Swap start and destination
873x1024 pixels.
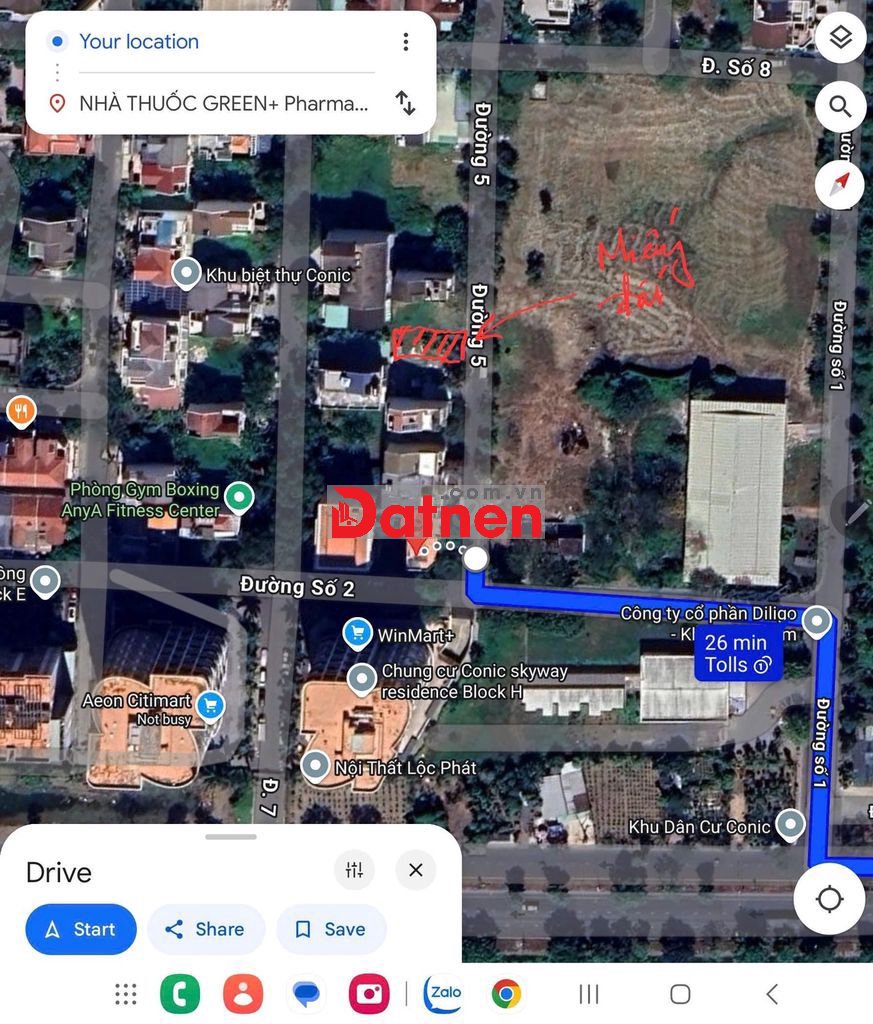(405, 103)
